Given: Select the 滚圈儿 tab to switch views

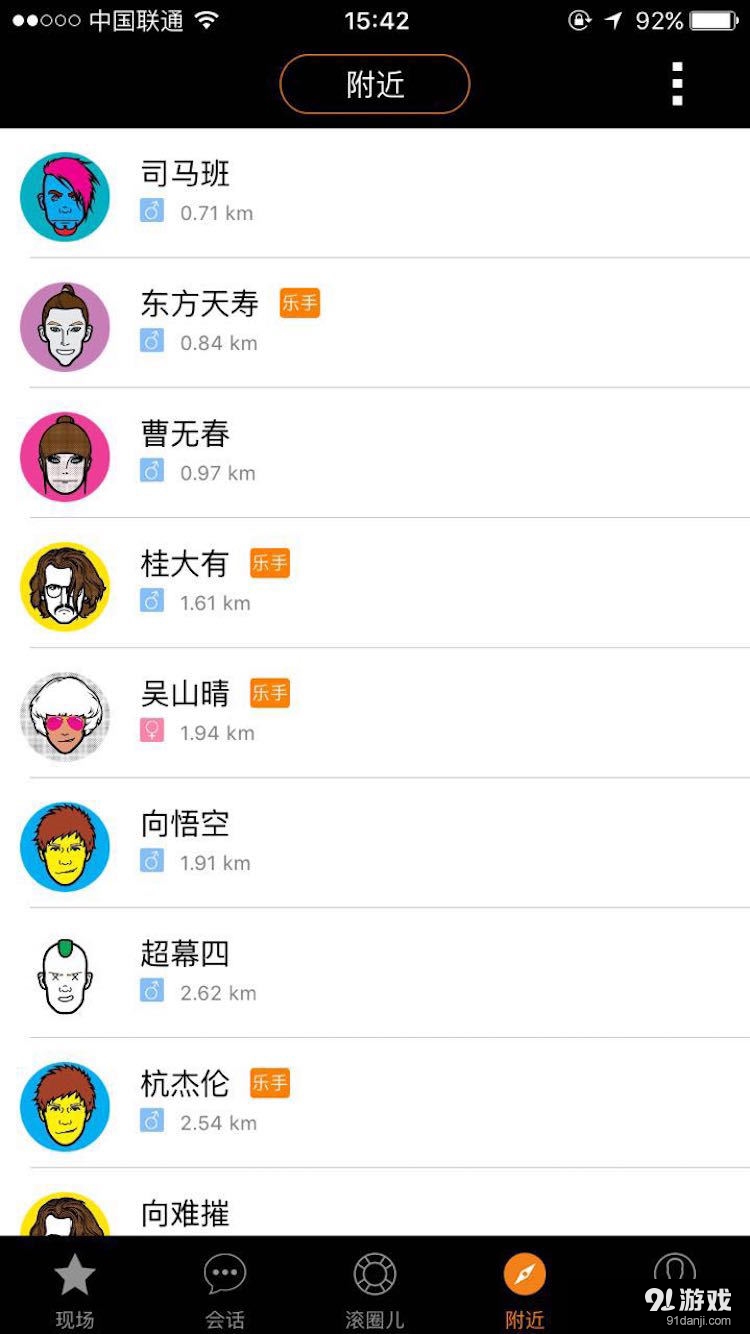Looking at the screenshot, I should point(374,1288).
